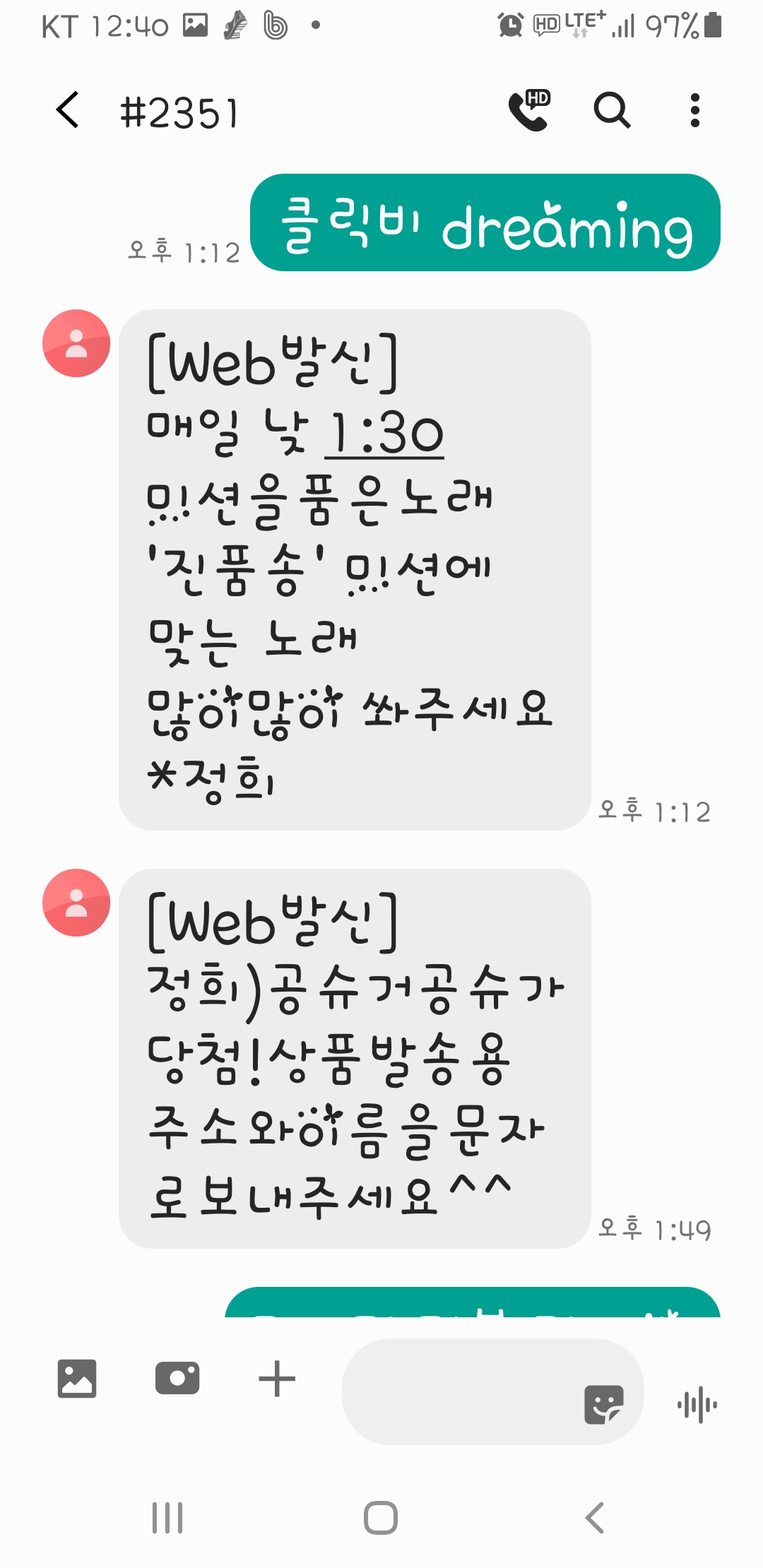Screen dimensions: 763x1568
Task: Call #2351 with HD voice
Action: (x=529, y=110)
